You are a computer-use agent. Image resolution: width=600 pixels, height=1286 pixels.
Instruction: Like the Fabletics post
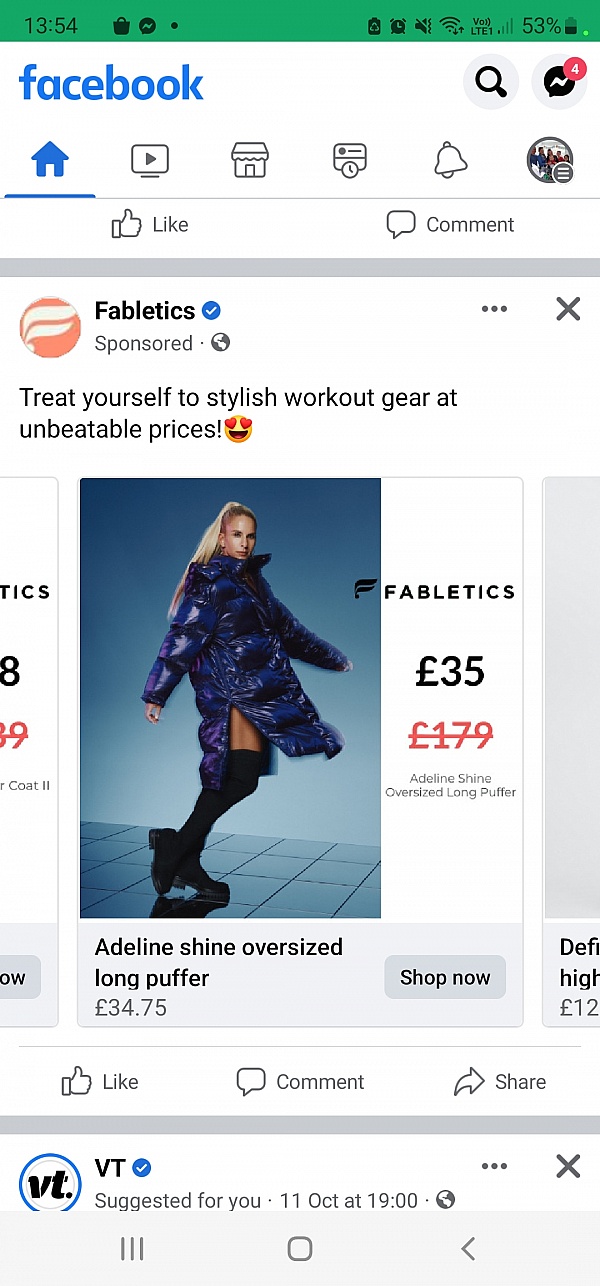pyautogui.click(x=100, y=1081)
